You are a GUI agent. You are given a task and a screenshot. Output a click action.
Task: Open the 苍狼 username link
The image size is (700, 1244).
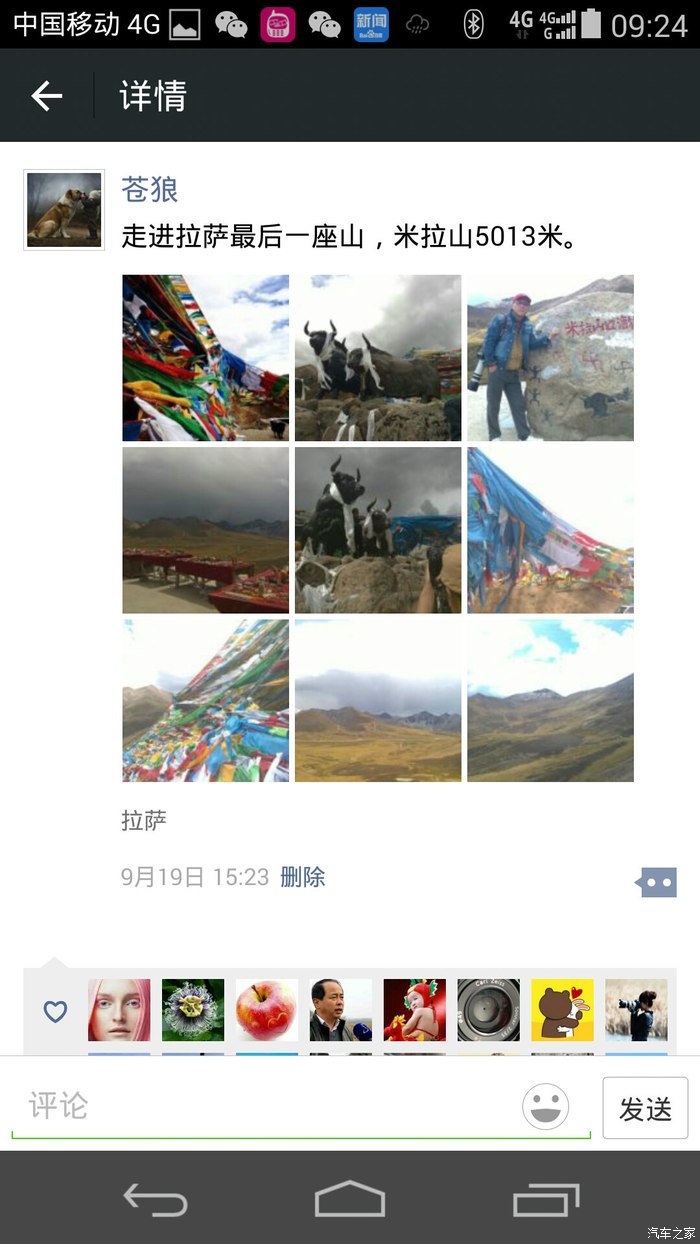pyautogui.click(x=150, y=189)
